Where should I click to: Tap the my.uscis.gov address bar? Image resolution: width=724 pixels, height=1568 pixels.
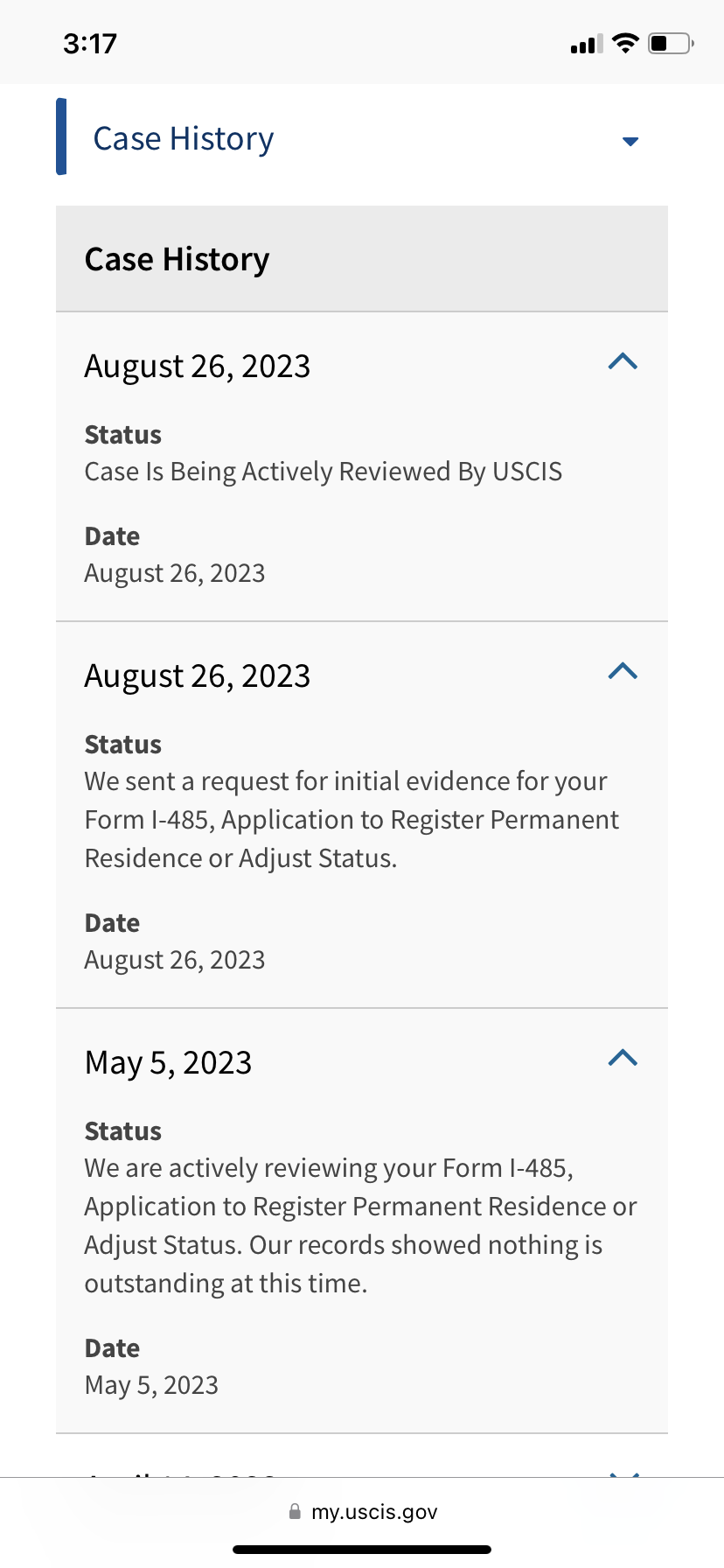pyautogui.click(x=362, y=1512)
